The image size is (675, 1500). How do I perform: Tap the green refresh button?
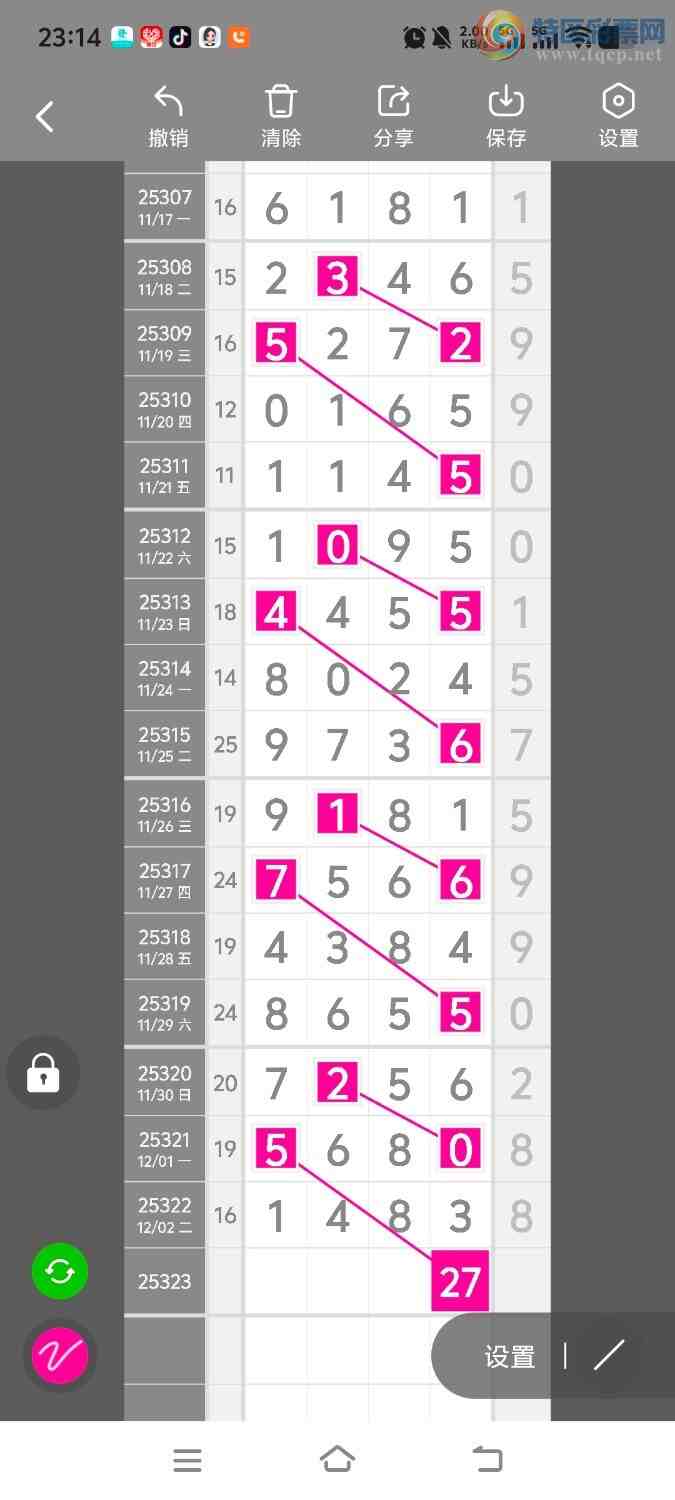pyautogui.click(x=60, y=1272)
